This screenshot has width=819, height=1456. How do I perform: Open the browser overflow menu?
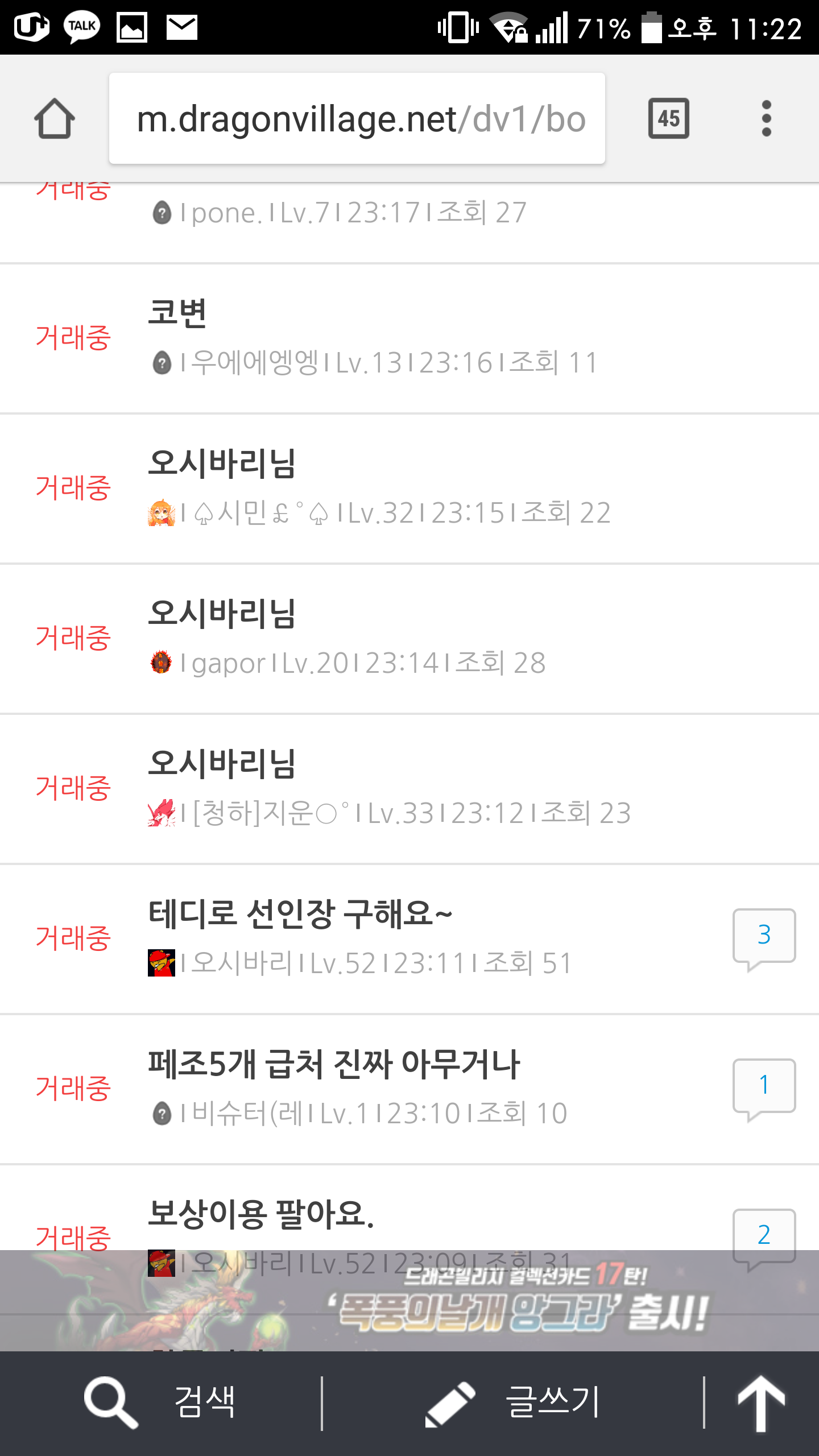click(x=766, y=119)
